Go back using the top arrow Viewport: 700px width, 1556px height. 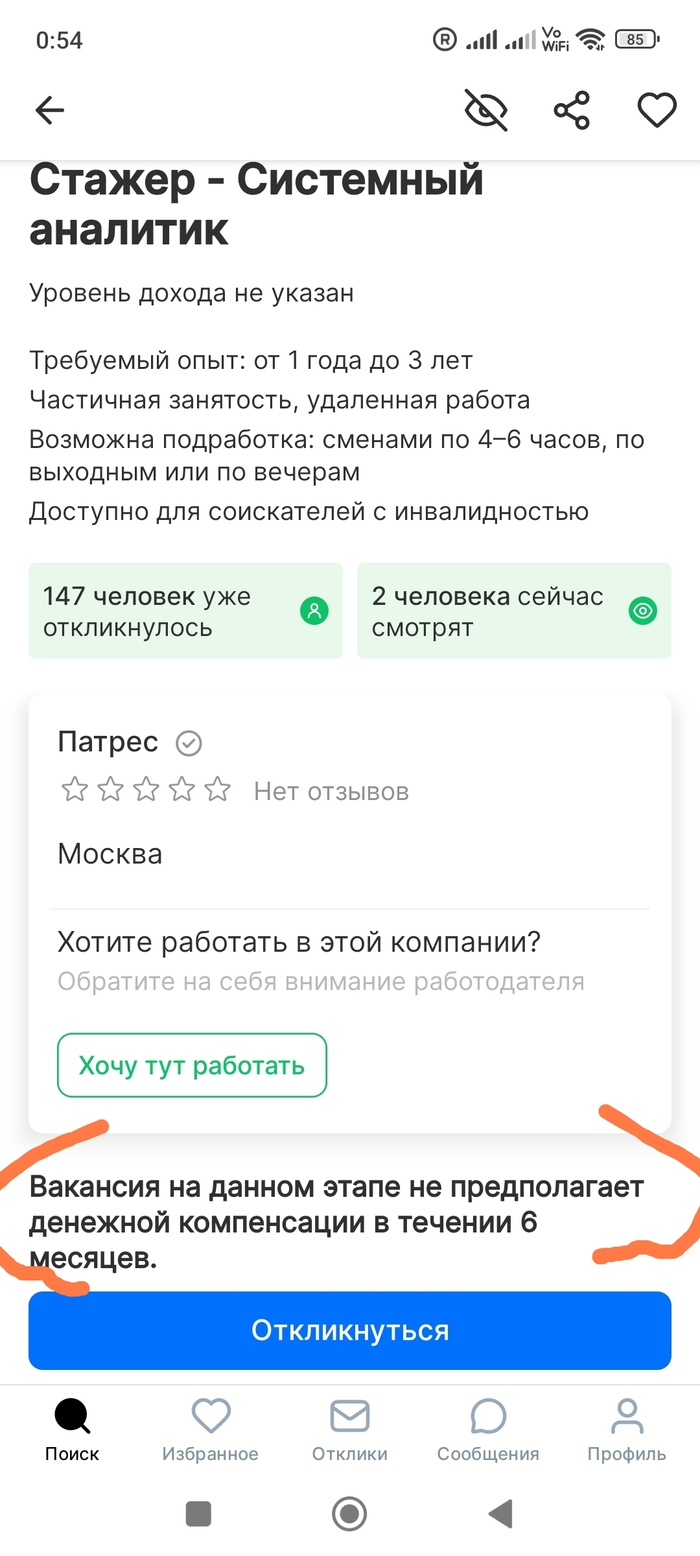point(49,111)
